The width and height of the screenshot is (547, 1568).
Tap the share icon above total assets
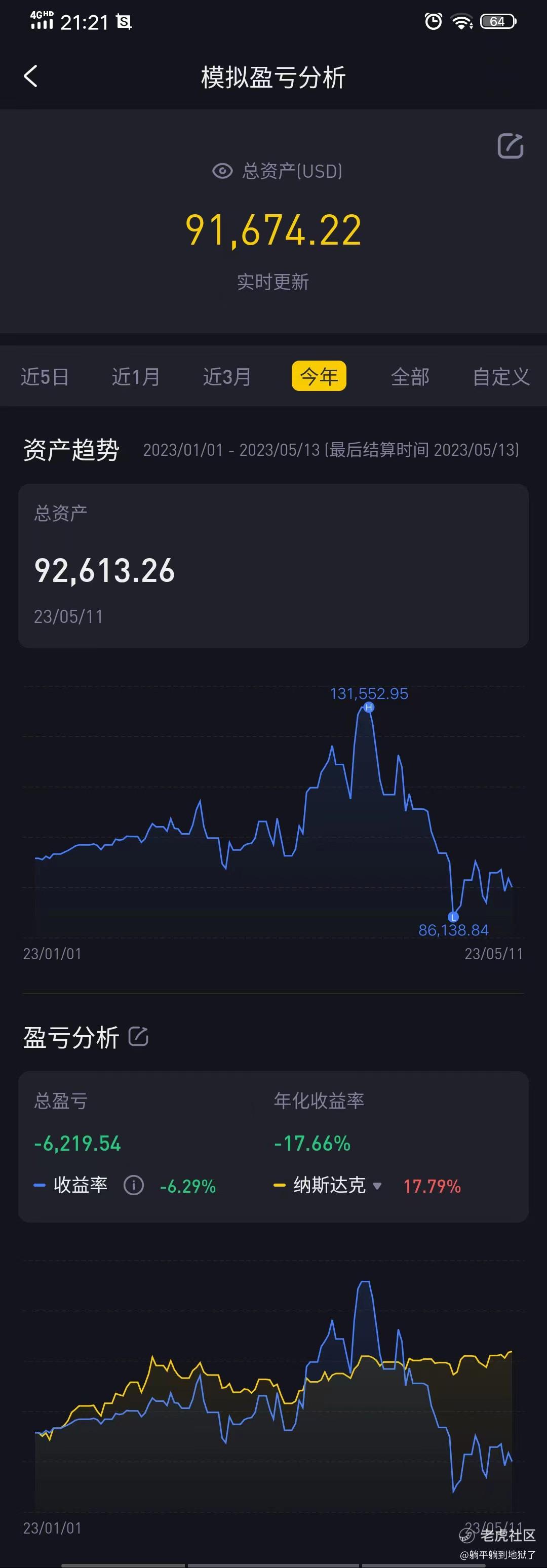tap(510, 146)
